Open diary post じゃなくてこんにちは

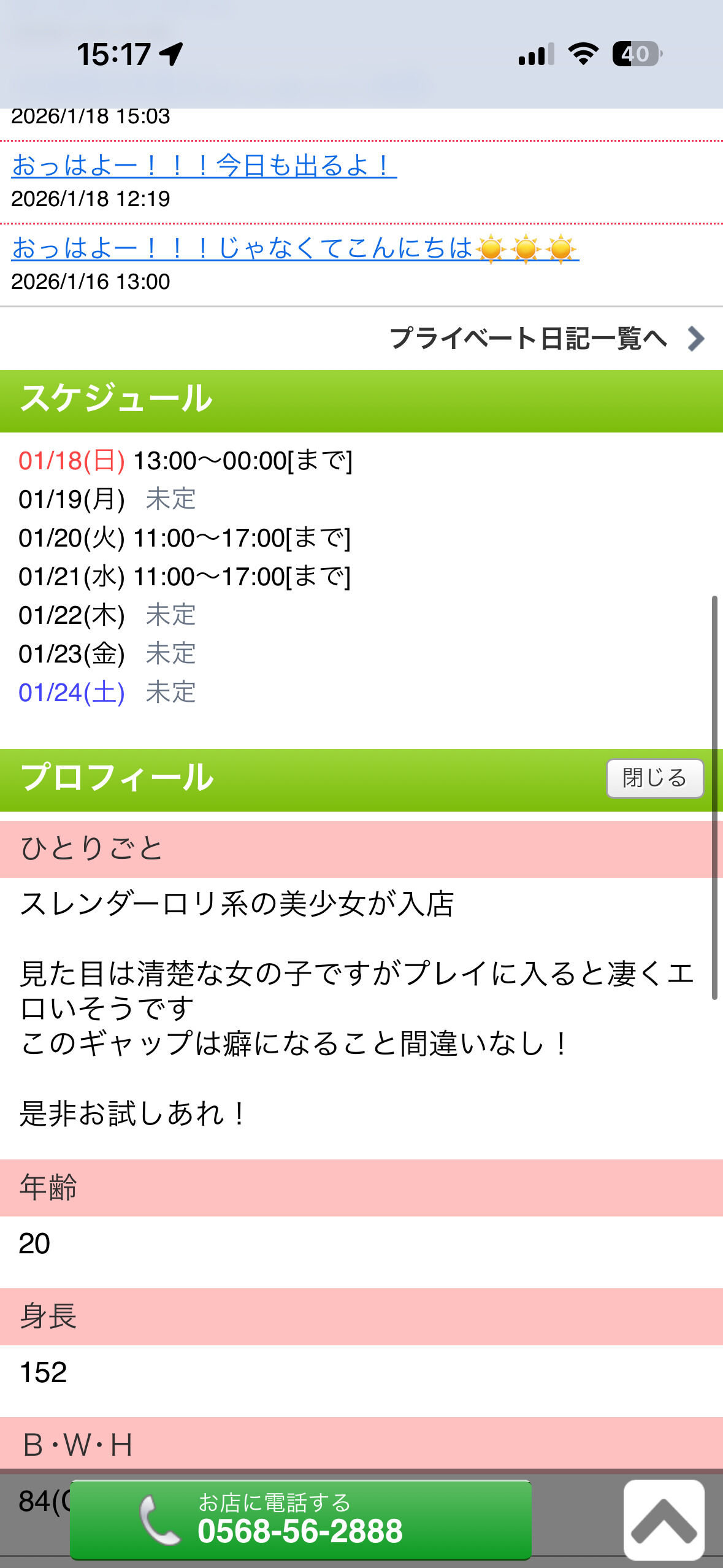point(294,248)
